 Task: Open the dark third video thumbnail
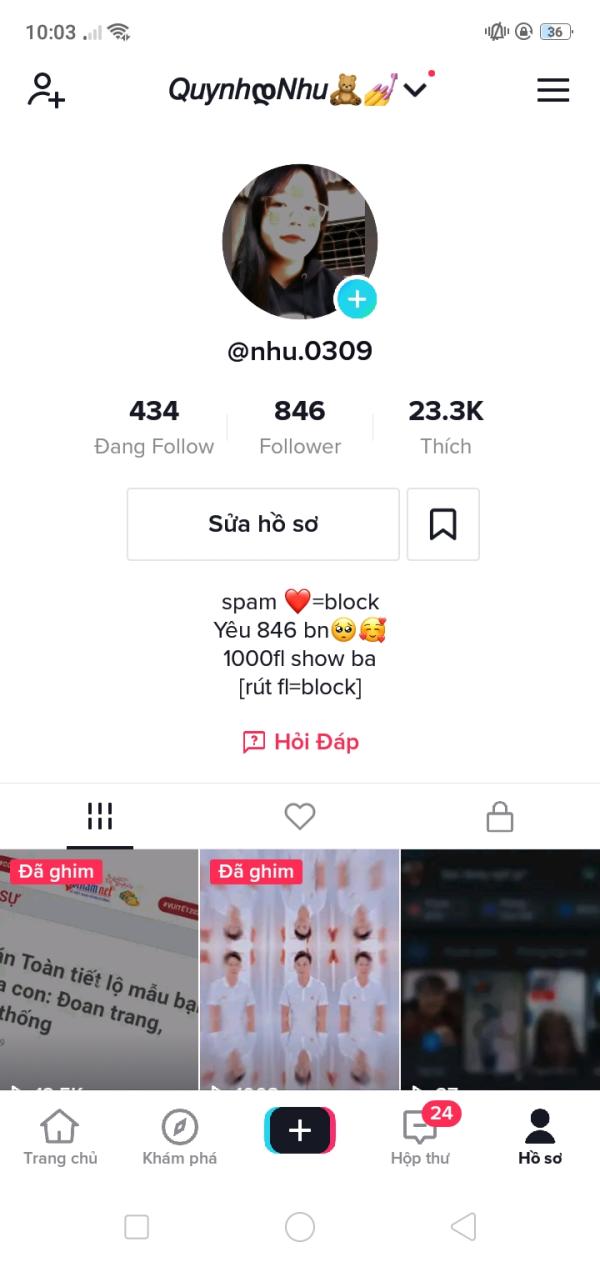[500, 969]
